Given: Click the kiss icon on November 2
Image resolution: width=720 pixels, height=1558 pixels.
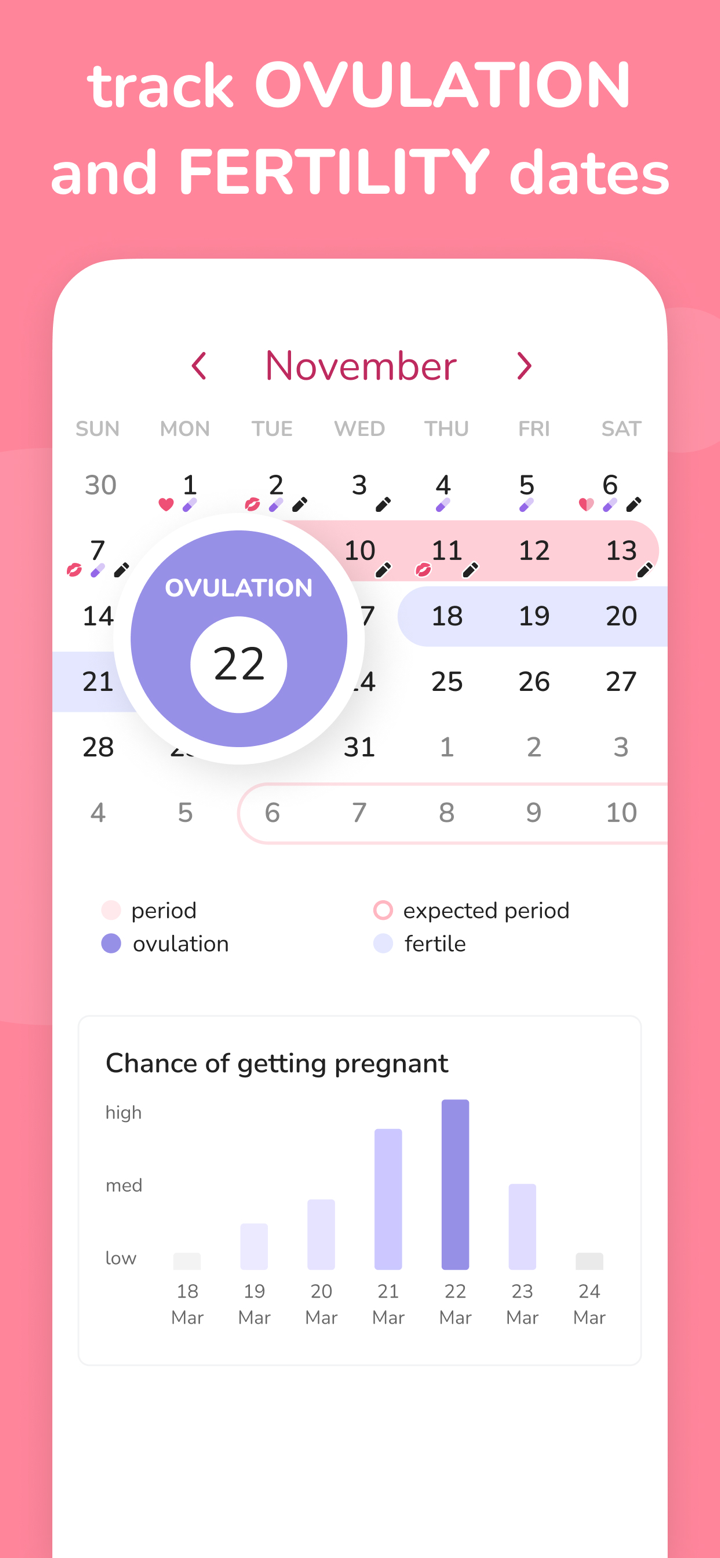Looking at the screenshot, I should 253,503.
